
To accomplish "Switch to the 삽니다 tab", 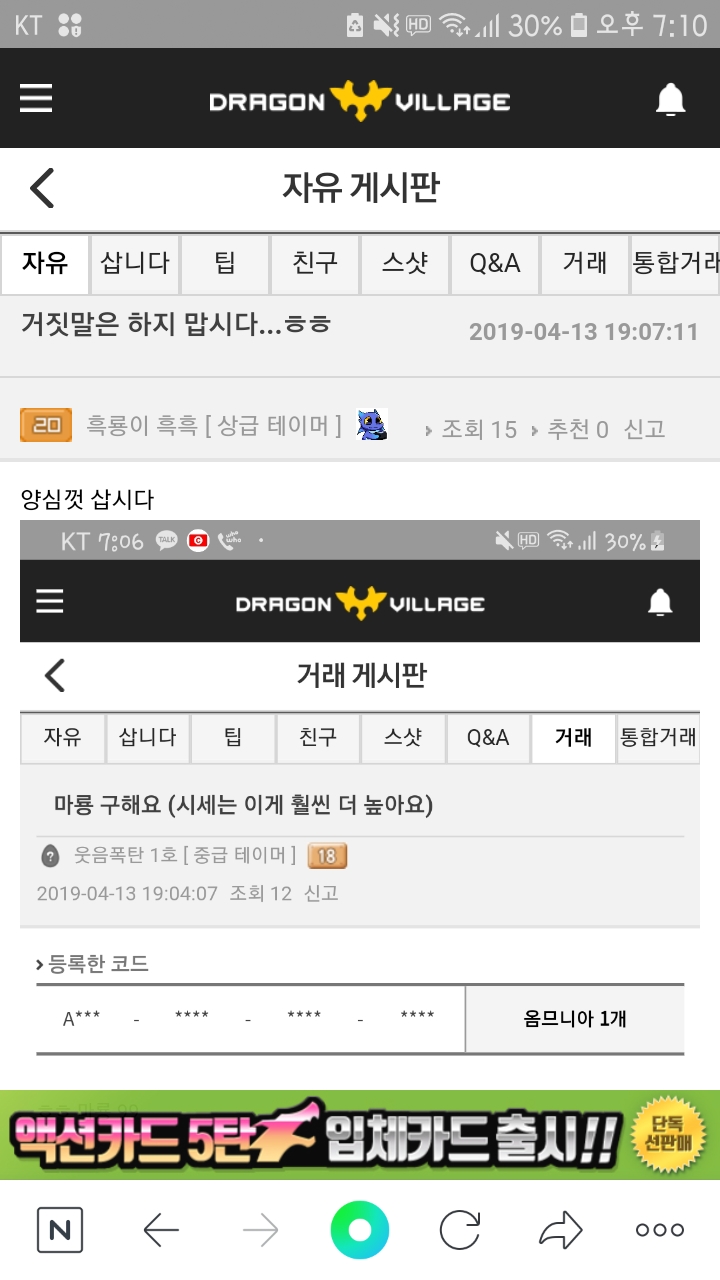I will point(135,264).
